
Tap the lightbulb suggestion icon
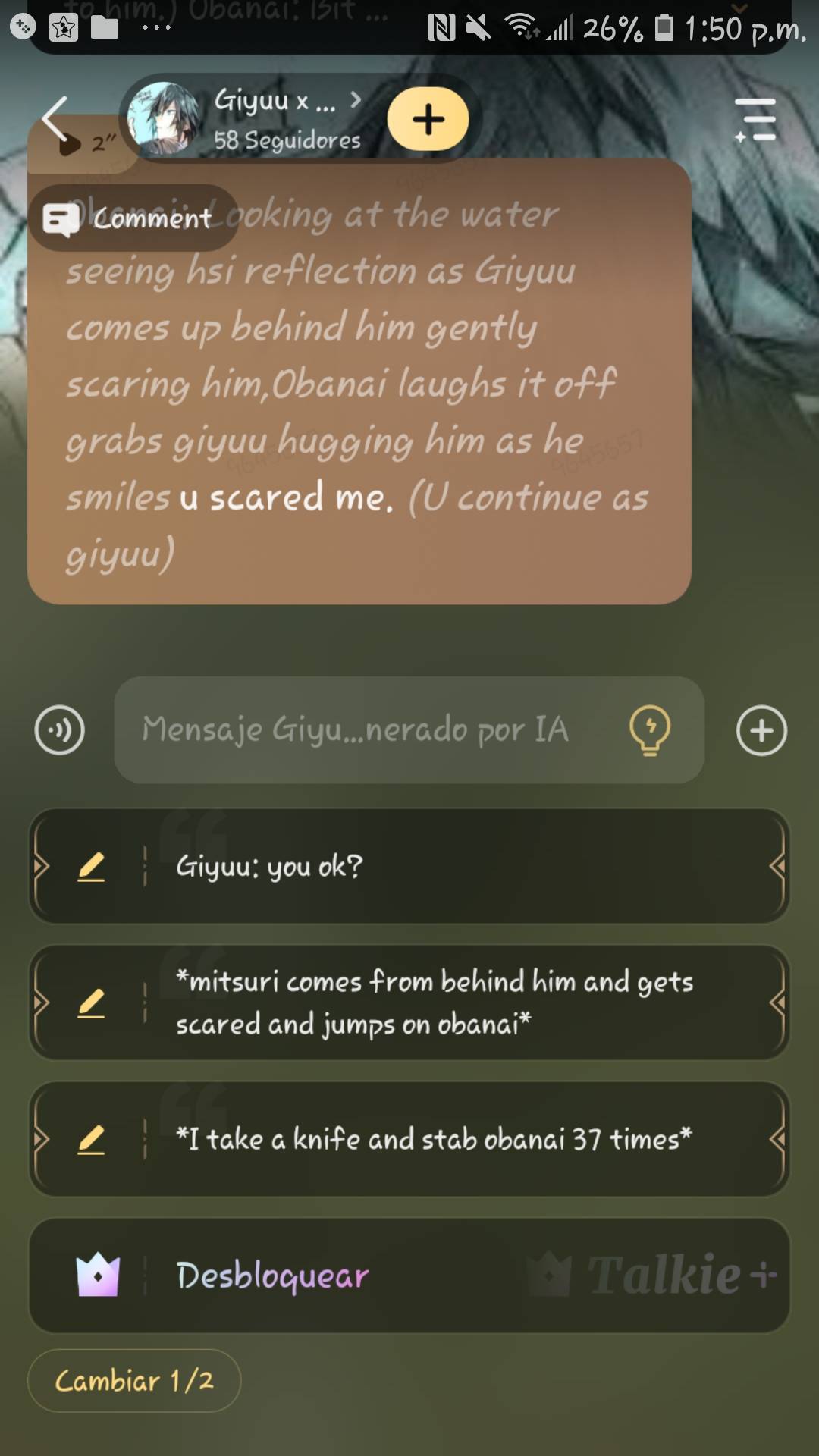650,730
